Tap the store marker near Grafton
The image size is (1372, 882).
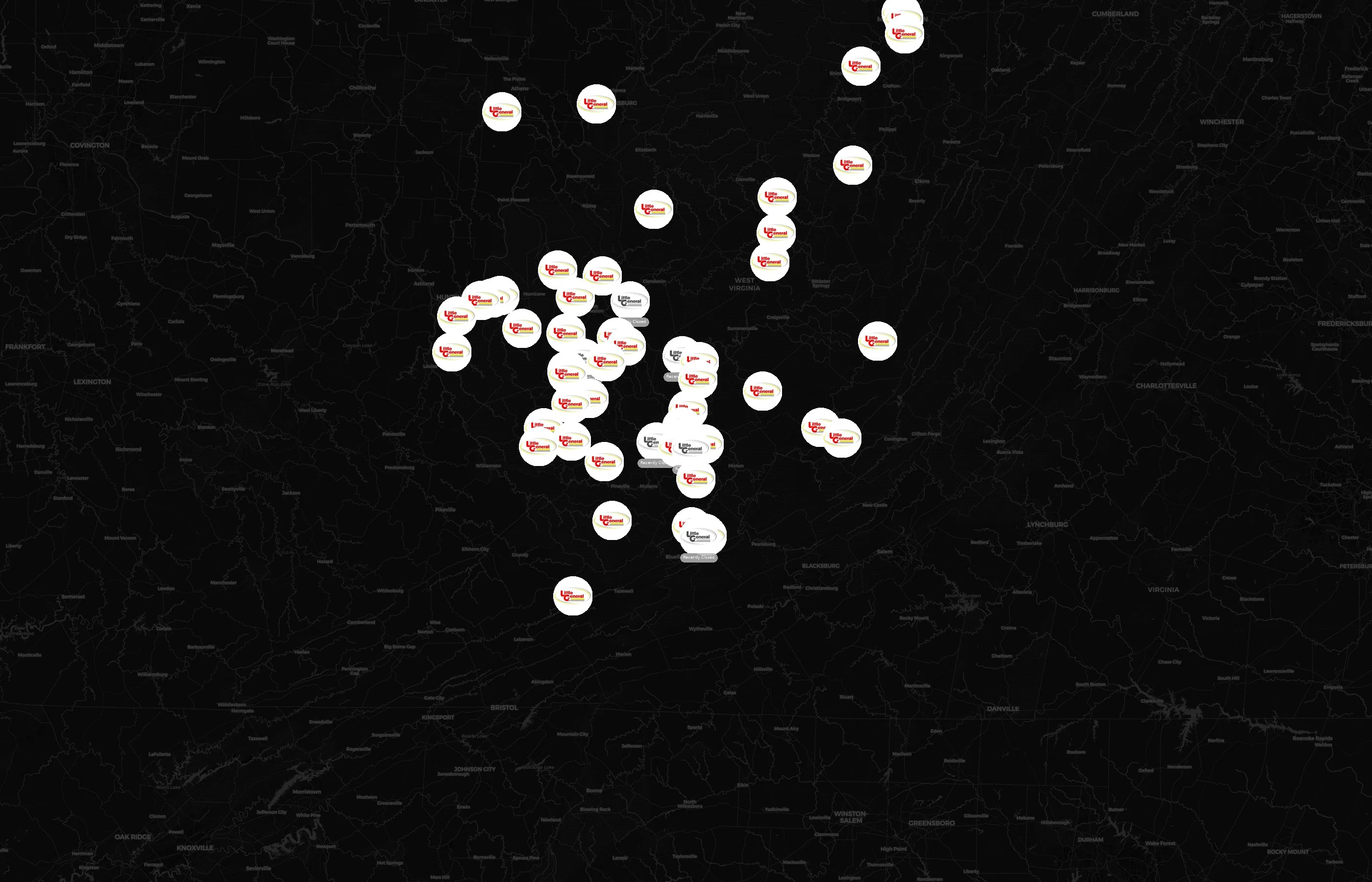860,67
